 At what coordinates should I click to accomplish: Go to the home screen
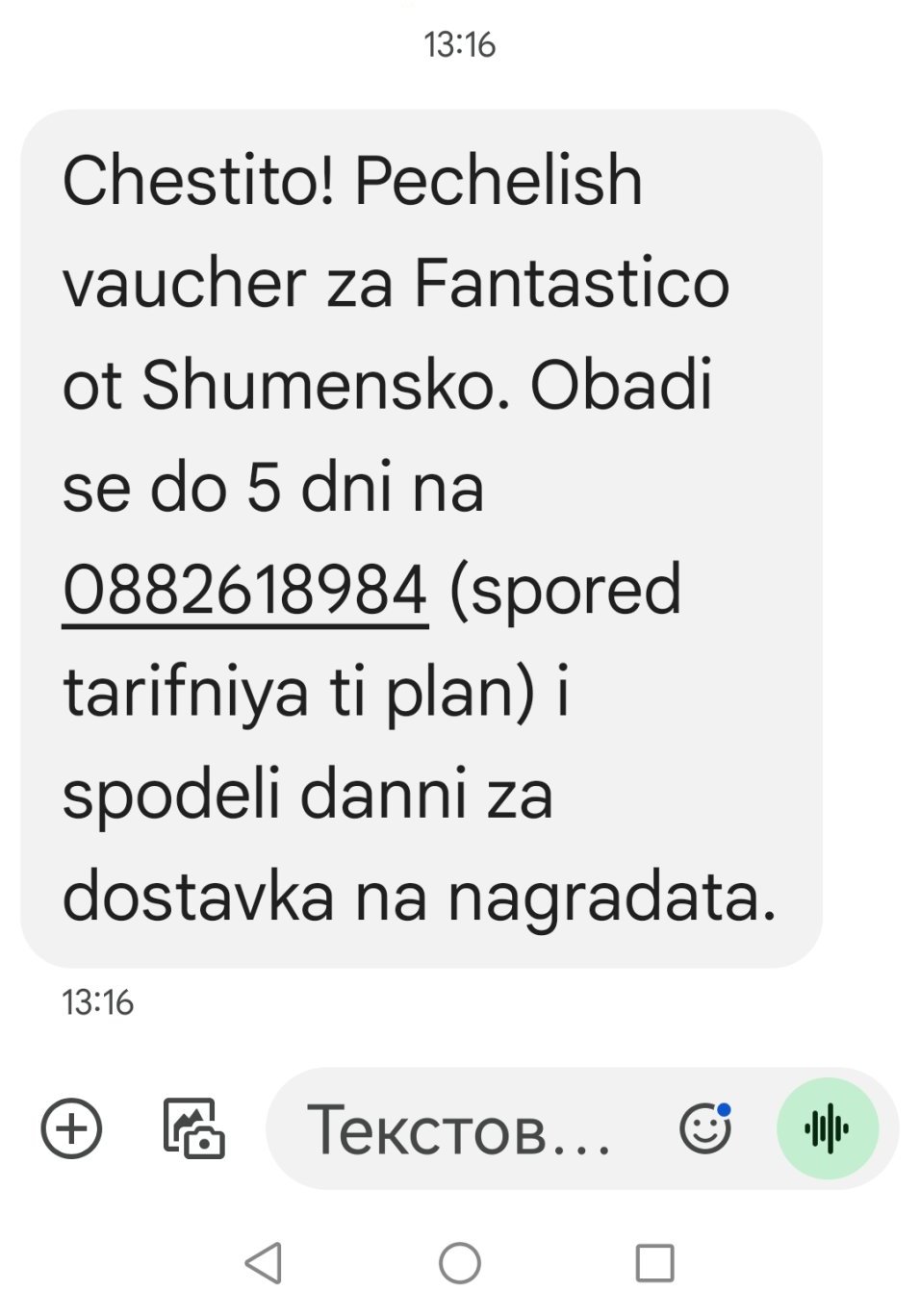[x=460, y=1263]
